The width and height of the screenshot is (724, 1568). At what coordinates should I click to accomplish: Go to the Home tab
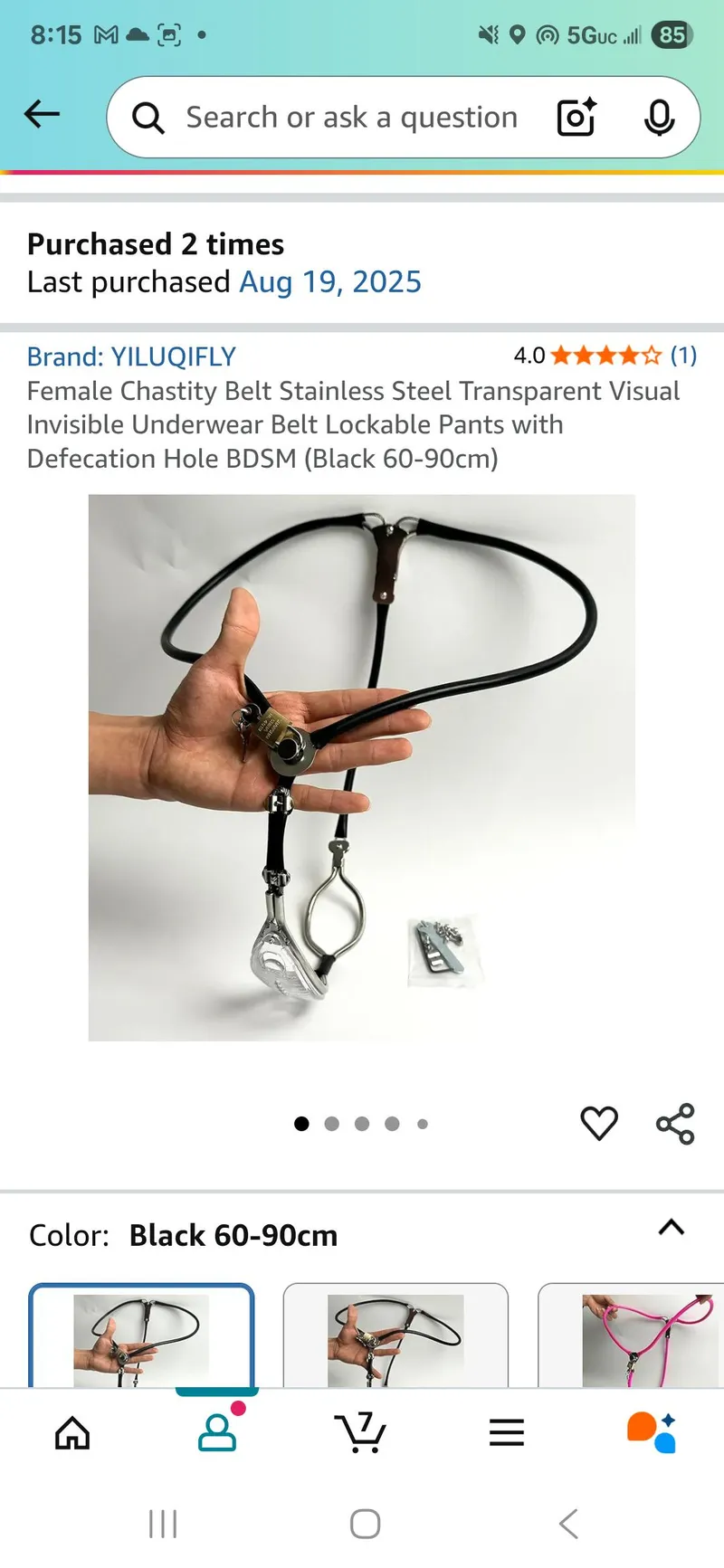click(x=72, y=1433)
